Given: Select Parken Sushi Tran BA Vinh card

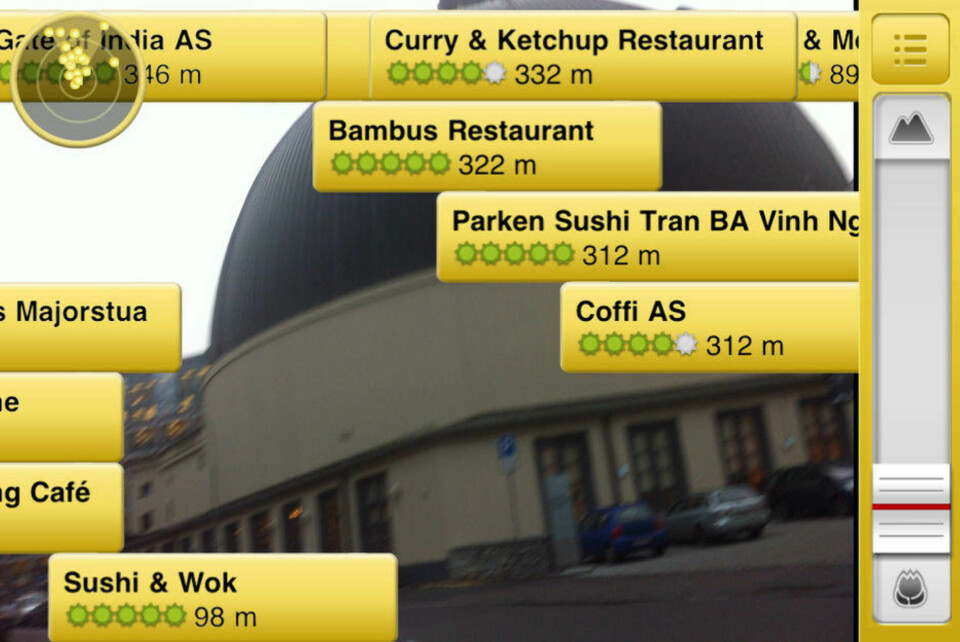Looking at the screenshot, I should (x=648, y=237).
